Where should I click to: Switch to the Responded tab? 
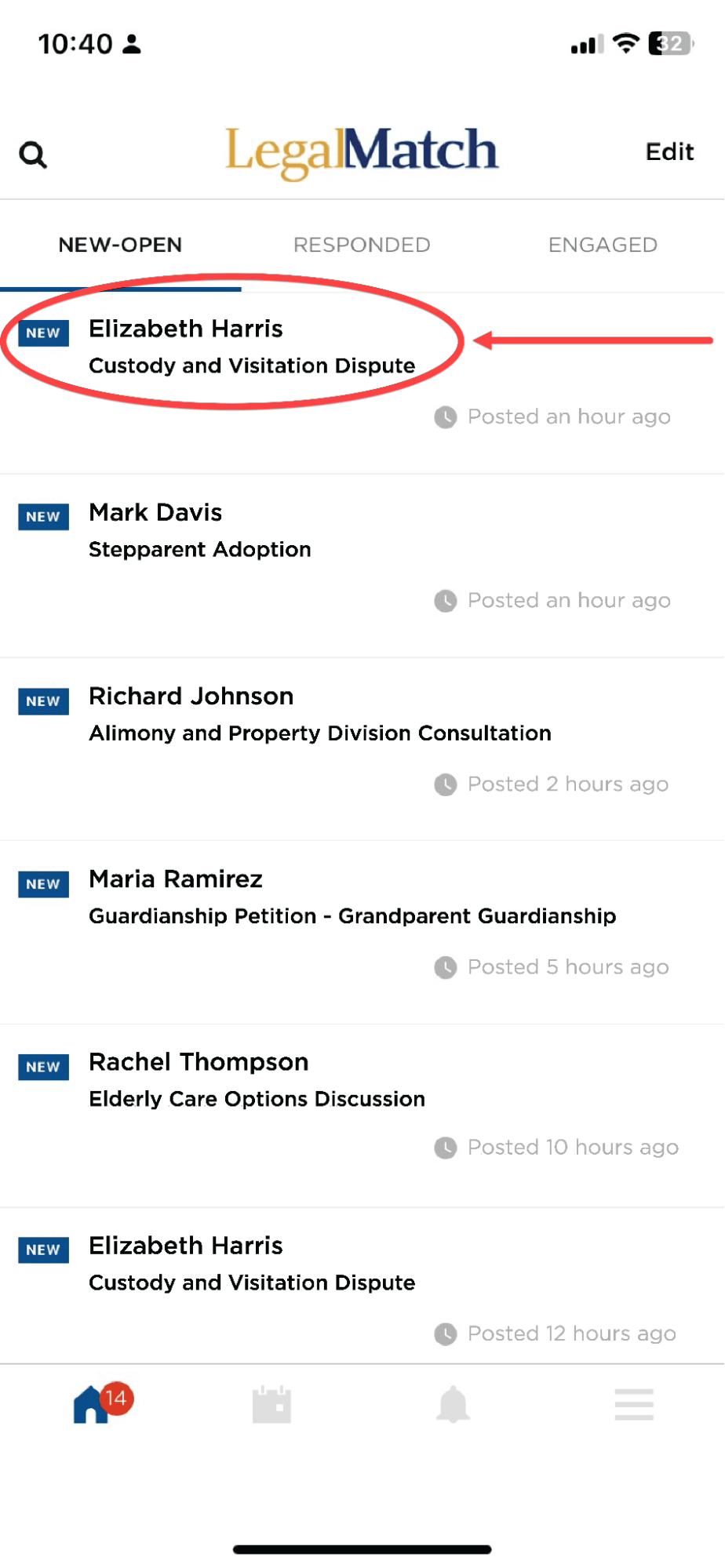(362, 245)
